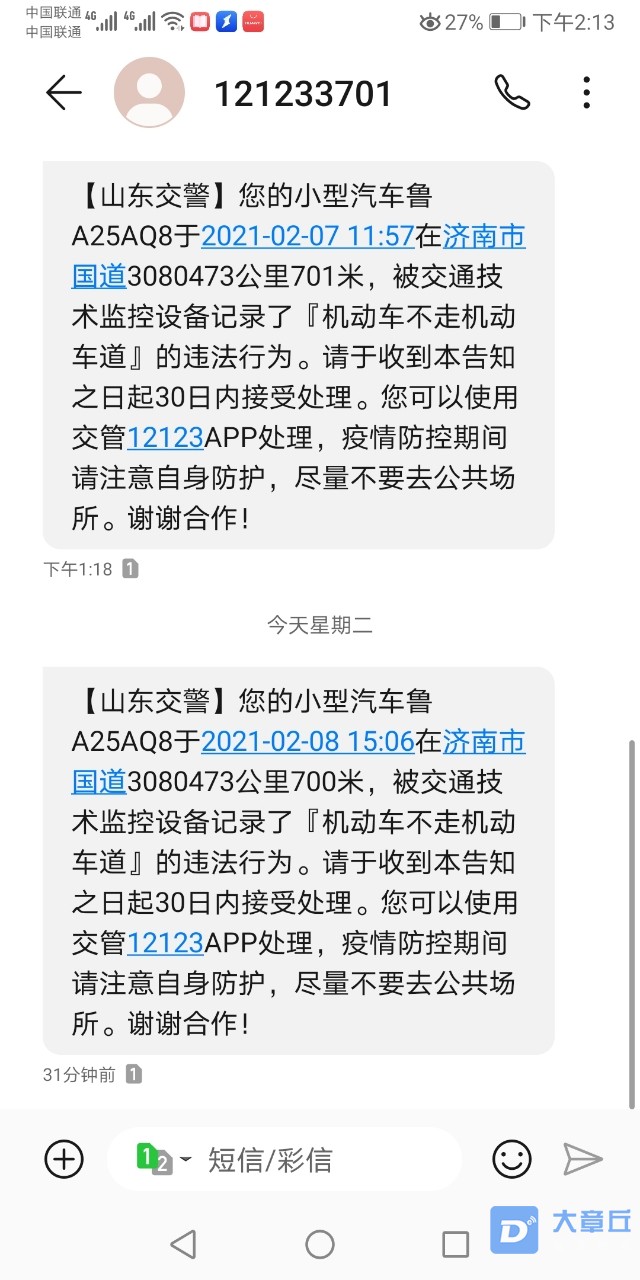Image resolution: width=640 pixels, height=1280 pixels.
Task: Open the 2021-02-08 15:06 date link
Action: coord(307,742)
